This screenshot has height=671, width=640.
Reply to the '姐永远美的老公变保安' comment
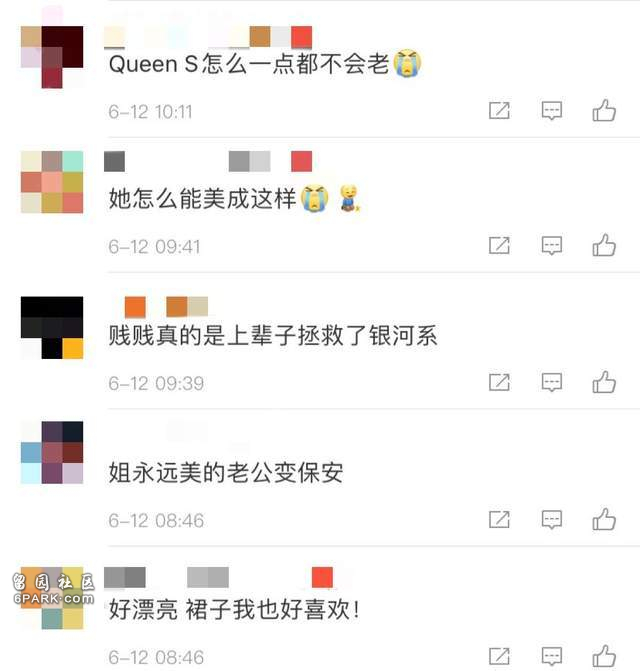click(x=552, y=519)
